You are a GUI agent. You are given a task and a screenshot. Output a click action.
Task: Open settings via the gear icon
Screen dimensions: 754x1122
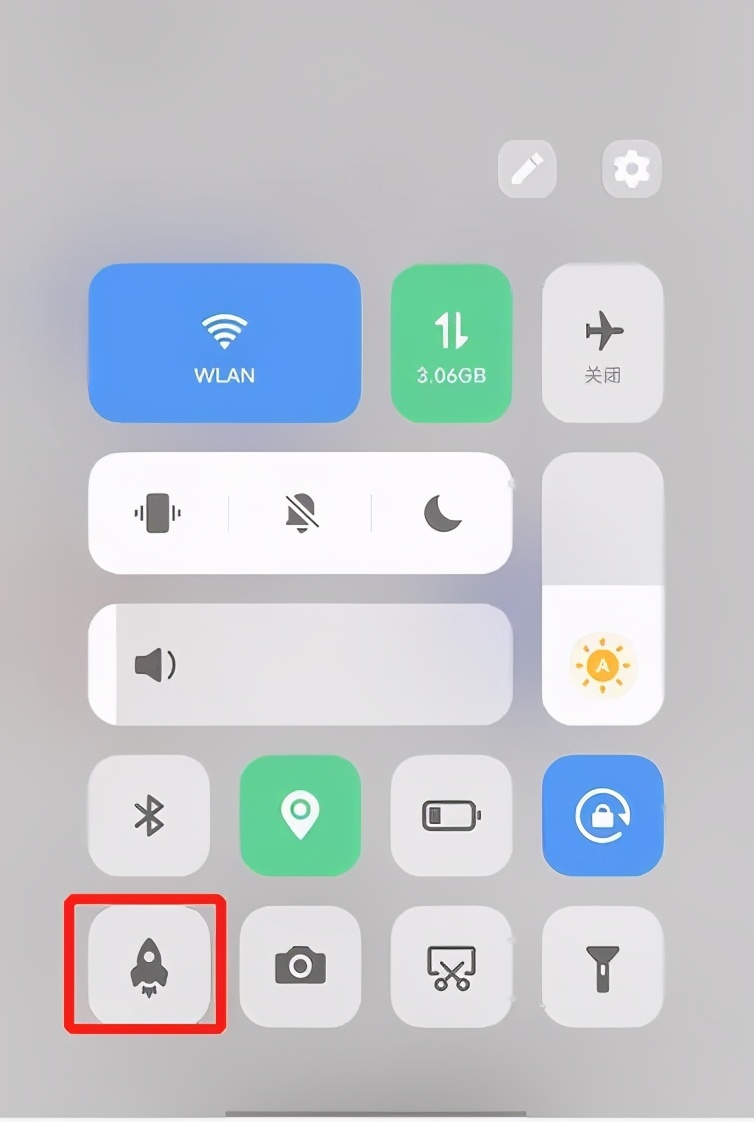(x=631, y=168)
